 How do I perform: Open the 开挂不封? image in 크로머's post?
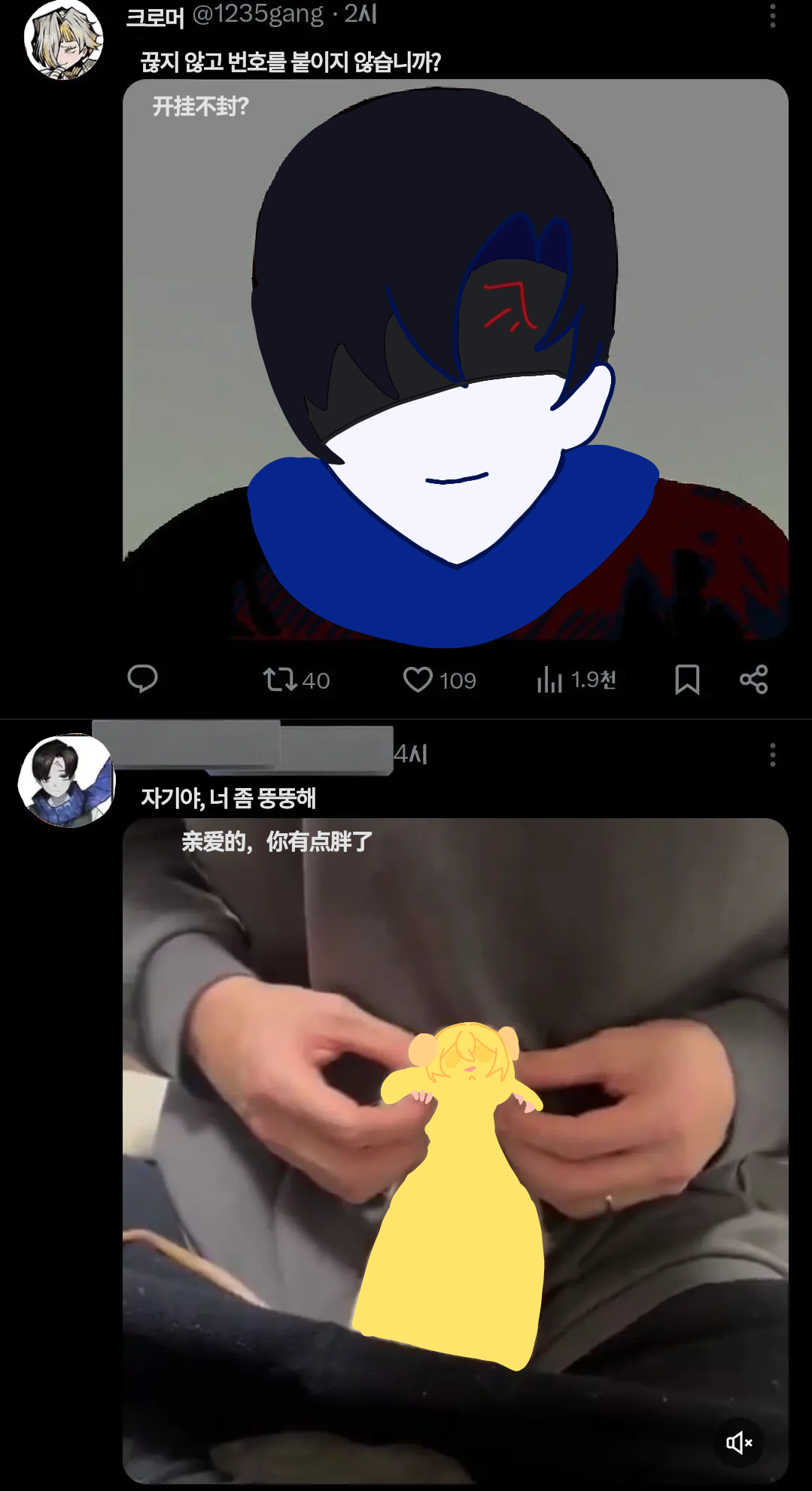455,361
